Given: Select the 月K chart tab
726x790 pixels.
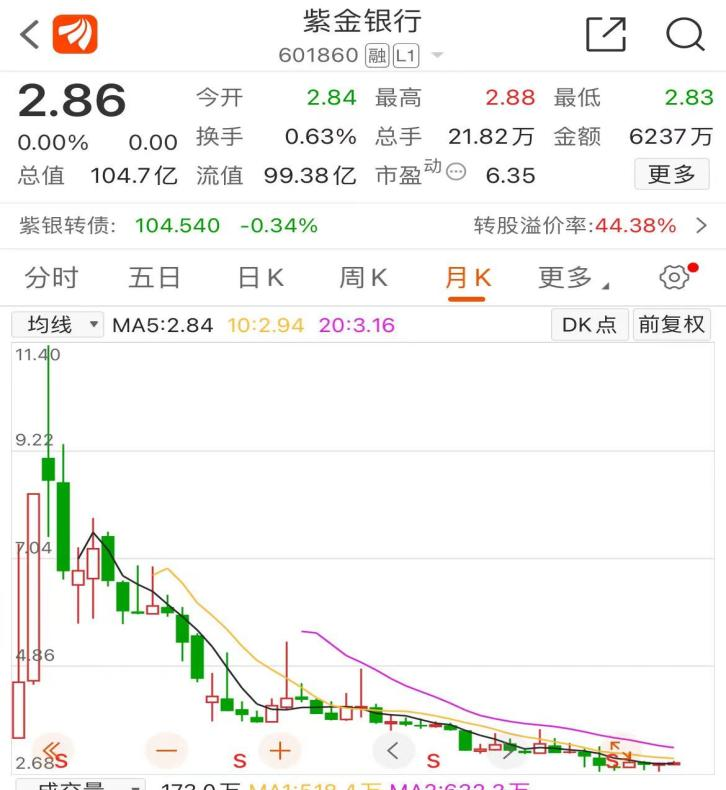Looking at the screenshot, I should coord(467,278).
